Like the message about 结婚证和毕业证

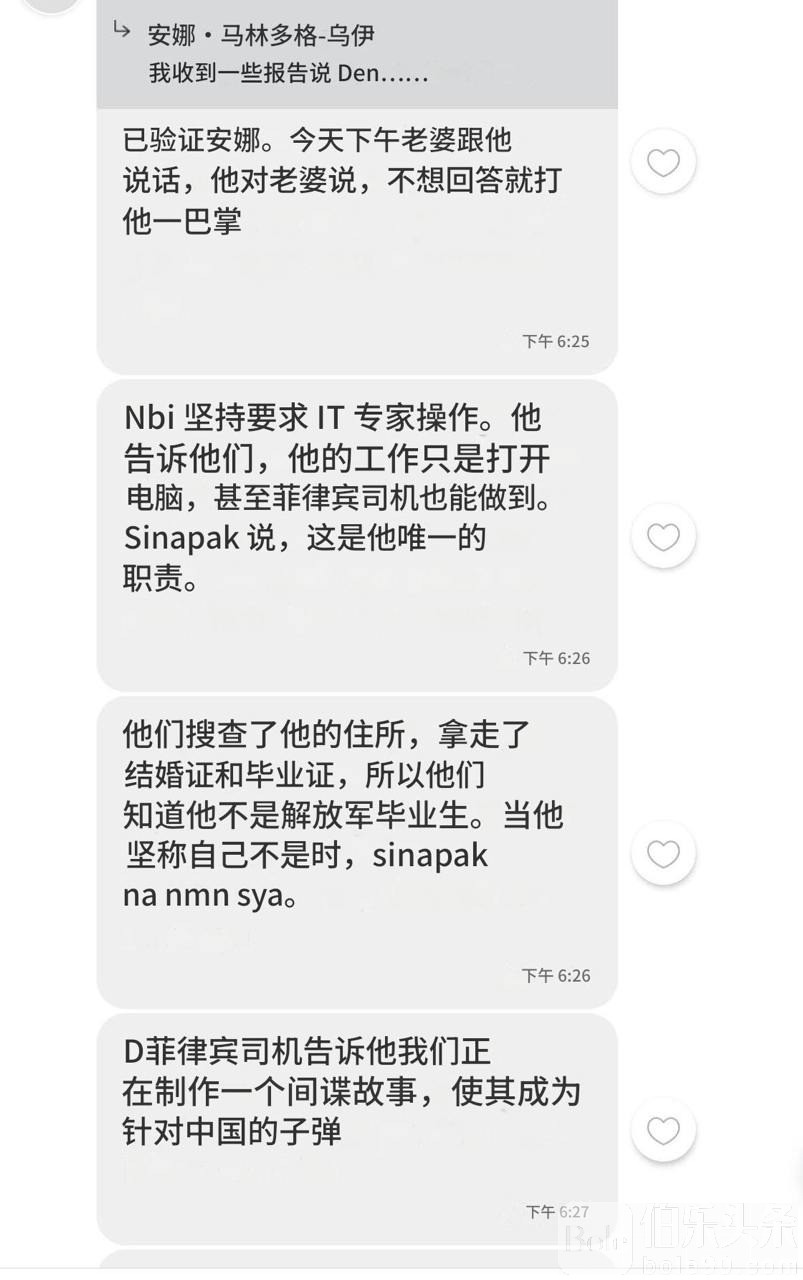point(663,854)
